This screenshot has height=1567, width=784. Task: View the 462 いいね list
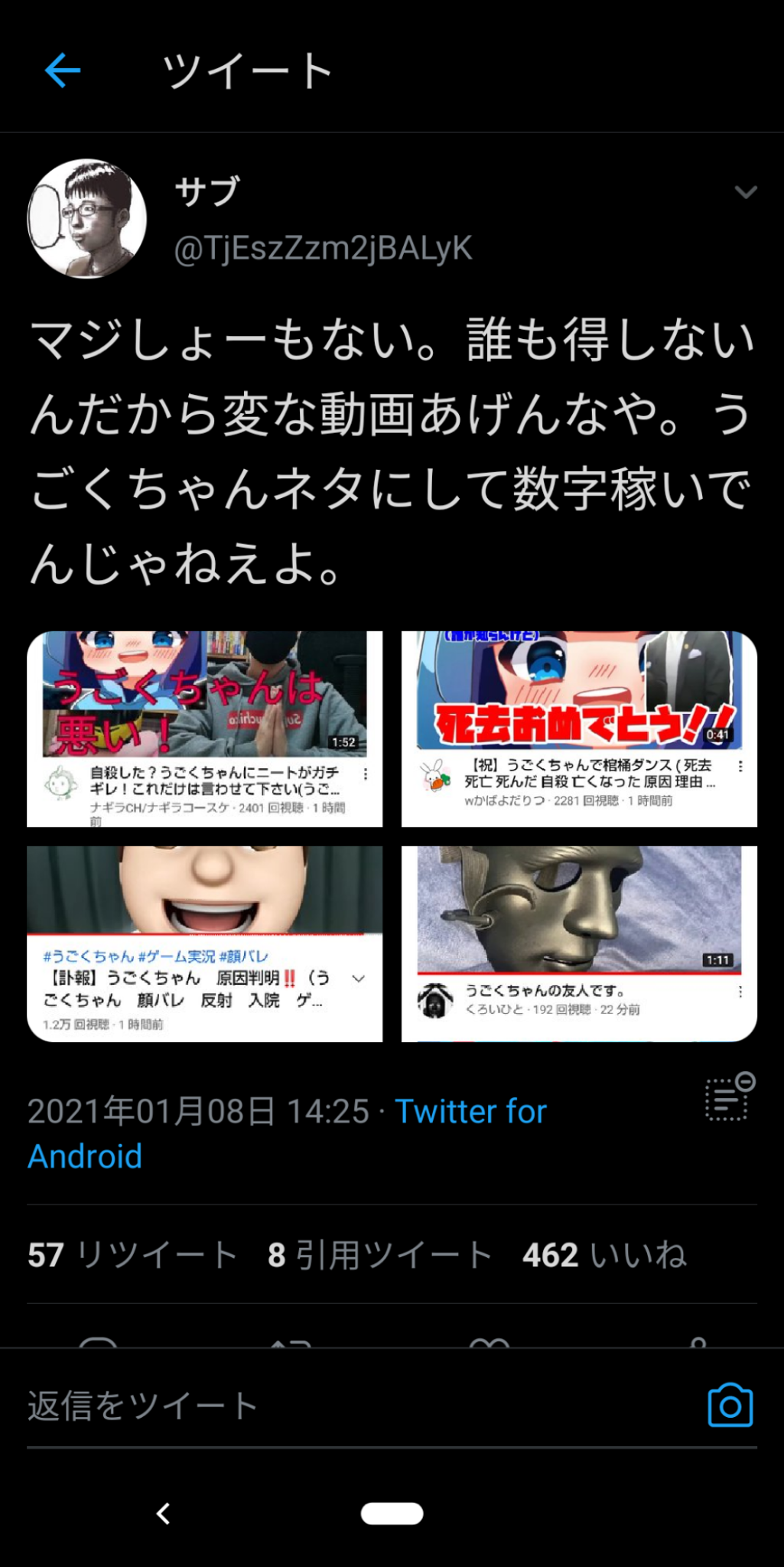pos(604,1256)
